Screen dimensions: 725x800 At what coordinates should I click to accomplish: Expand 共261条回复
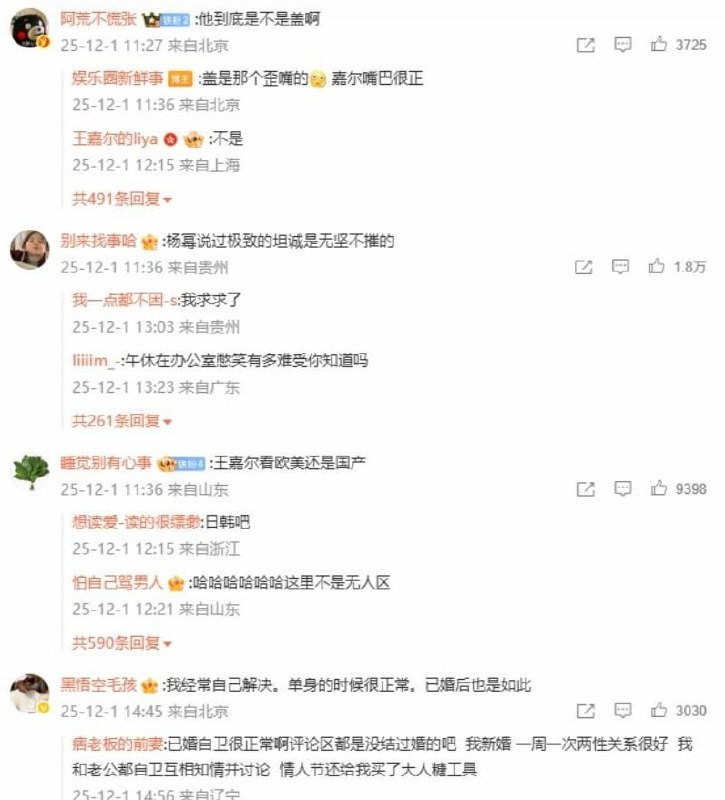pos(121,421)
